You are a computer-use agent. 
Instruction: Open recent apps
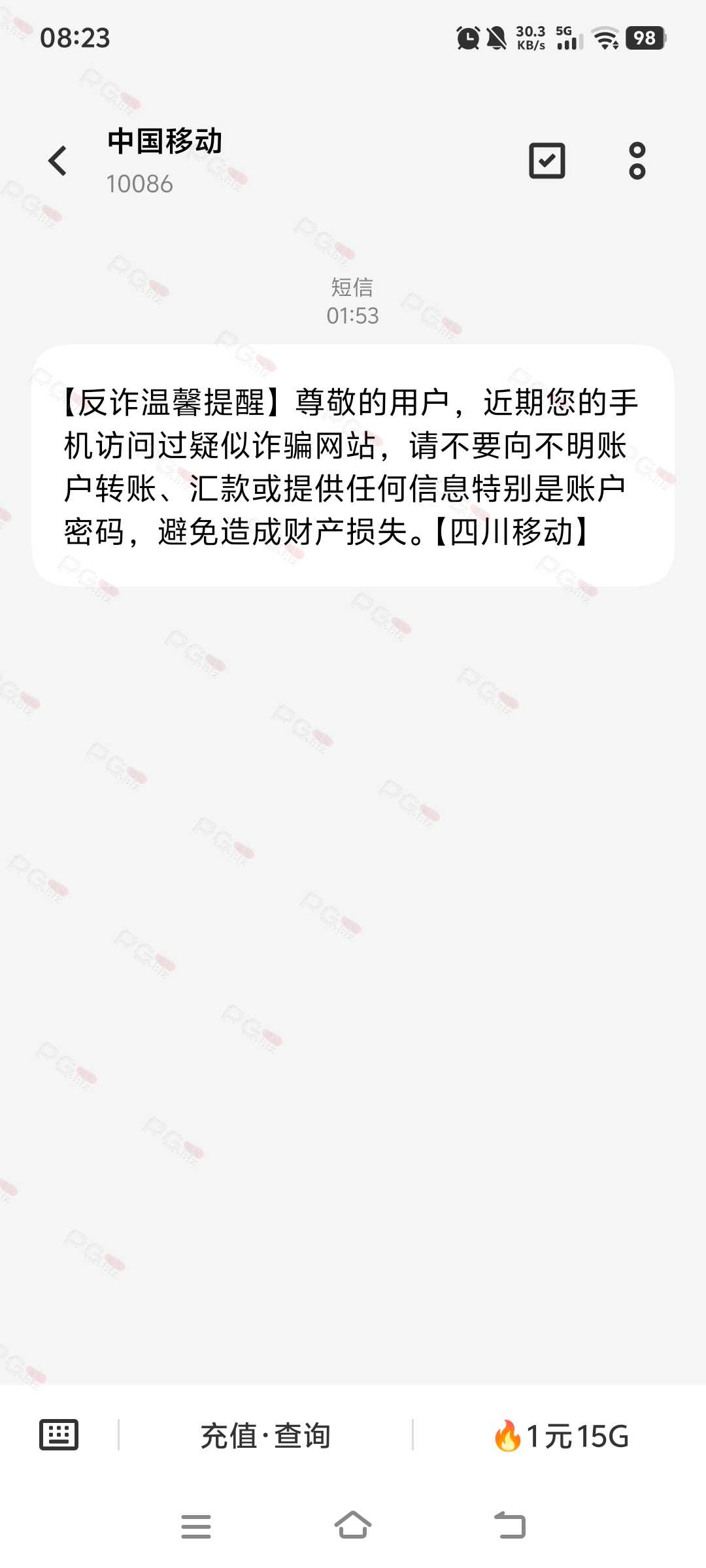coord(195,1526)
